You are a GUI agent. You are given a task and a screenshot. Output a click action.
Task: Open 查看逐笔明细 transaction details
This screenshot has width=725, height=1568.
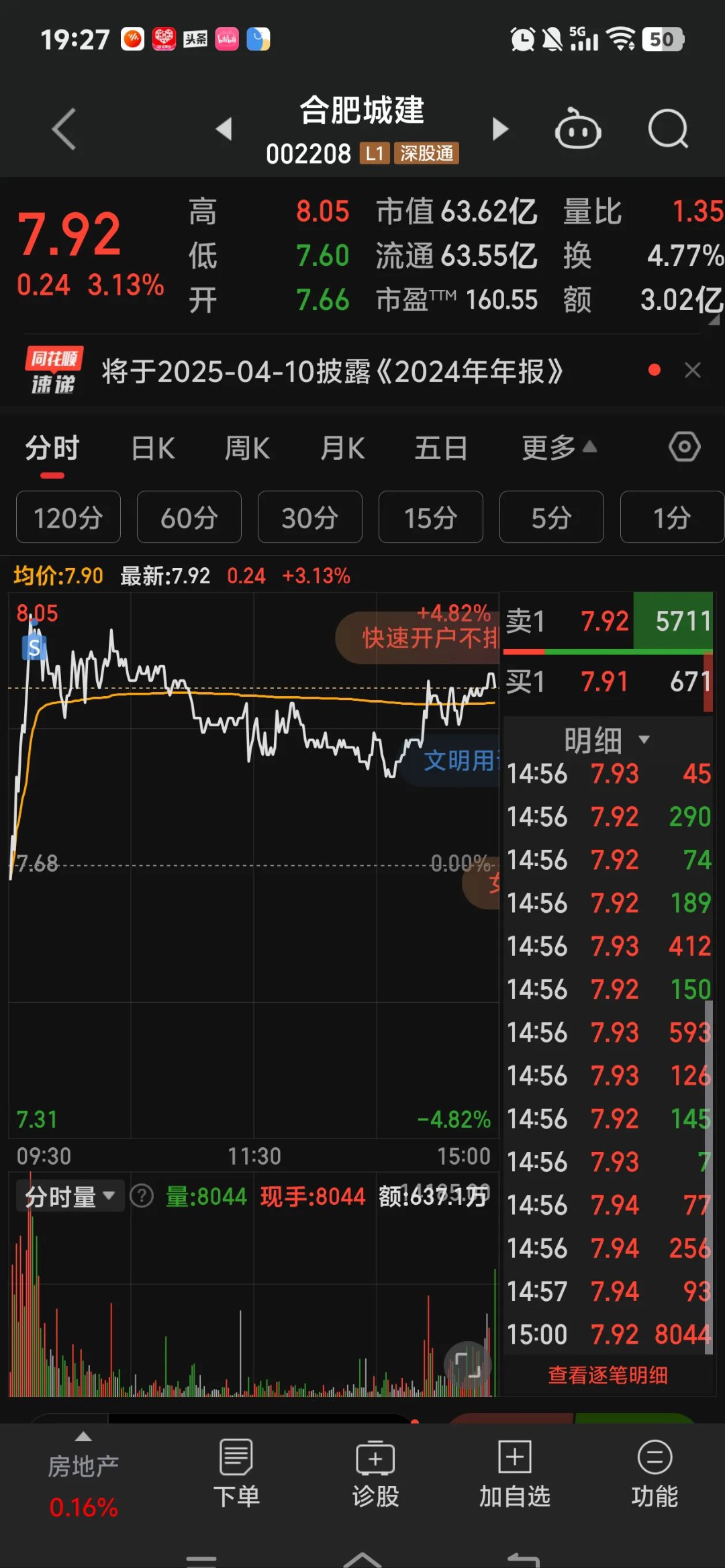point(606,1374)
